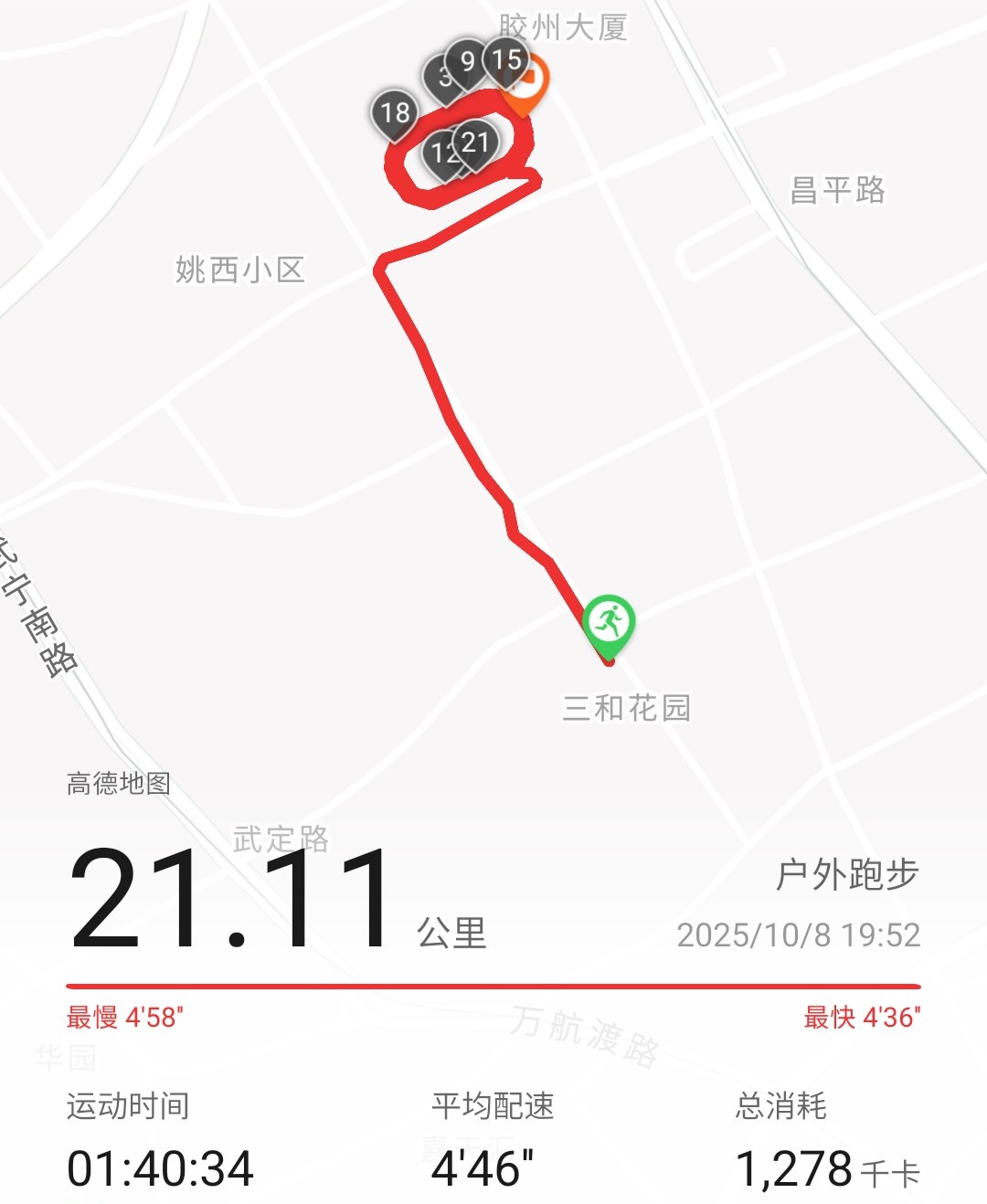Screen dimensions: 987x1204
Task: Select kilometer marker 9 on the route
Action: 467,64
